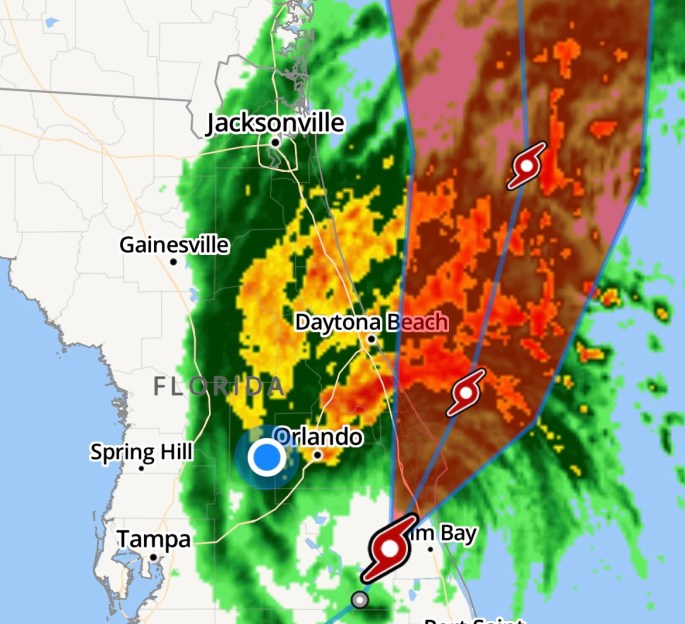685x624 pixels.
Task: Select the hurricane forecast marker offshore from Jacksonville
Action: 527,166
